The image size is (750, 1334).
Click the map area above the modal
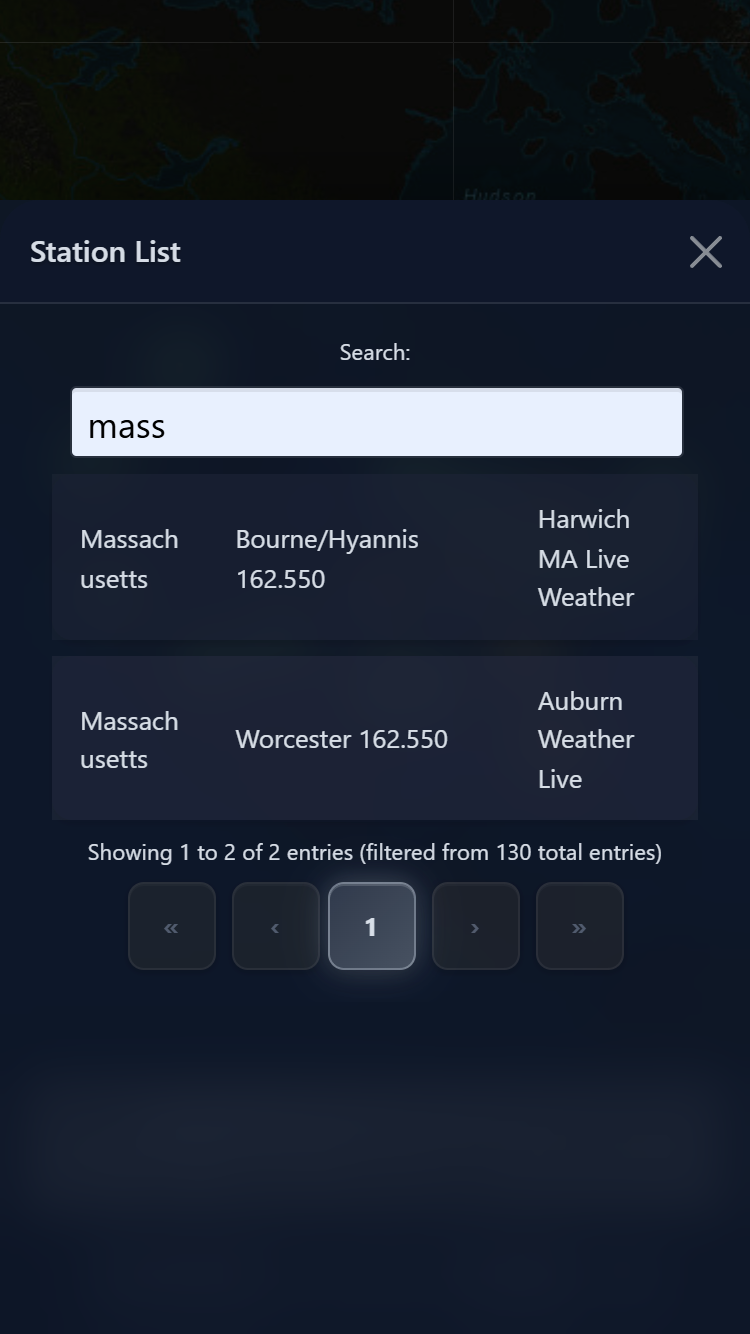click(x=375, y=100)
